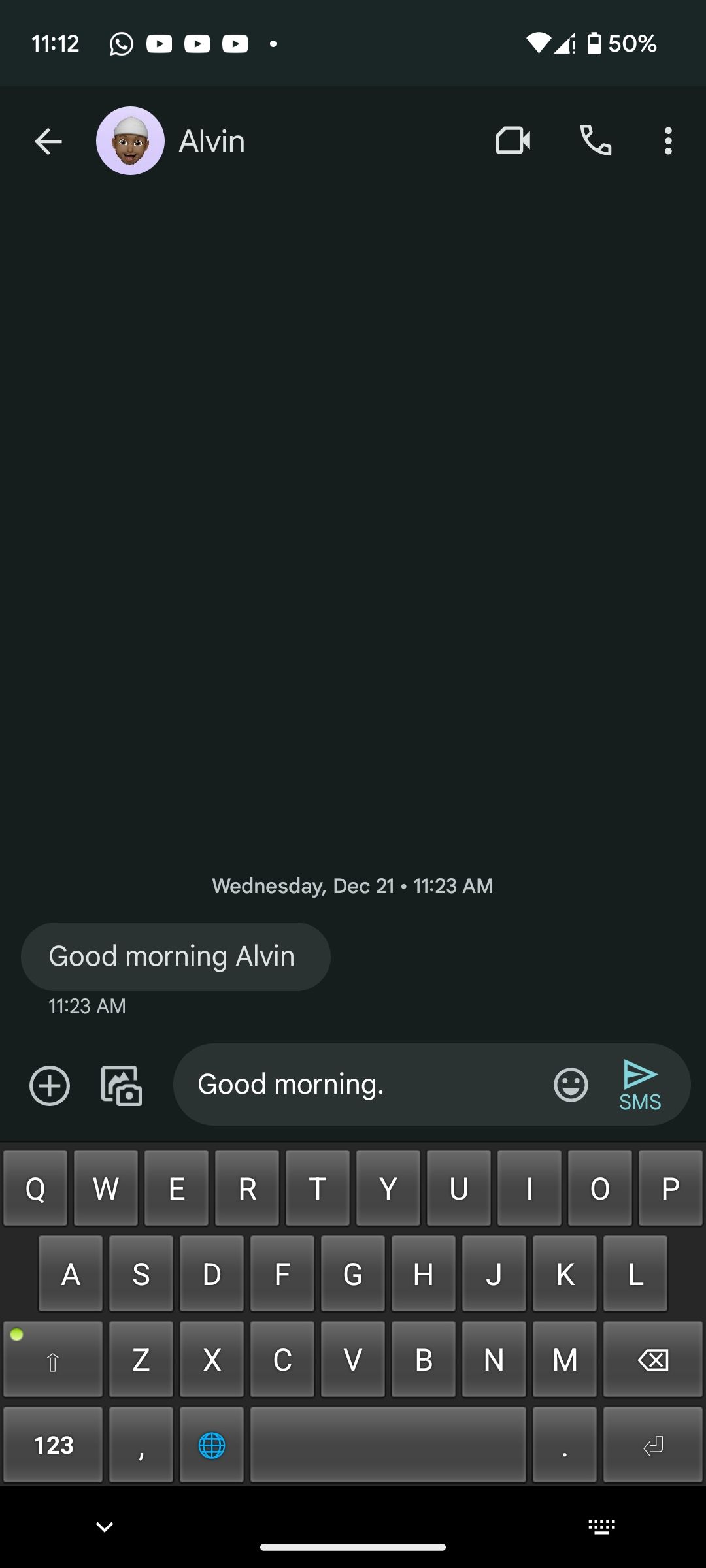Screen dimensions: 706x1568
Task: Switch keyboard to 123 numbers layout
Action: (x=53, y=1445)
